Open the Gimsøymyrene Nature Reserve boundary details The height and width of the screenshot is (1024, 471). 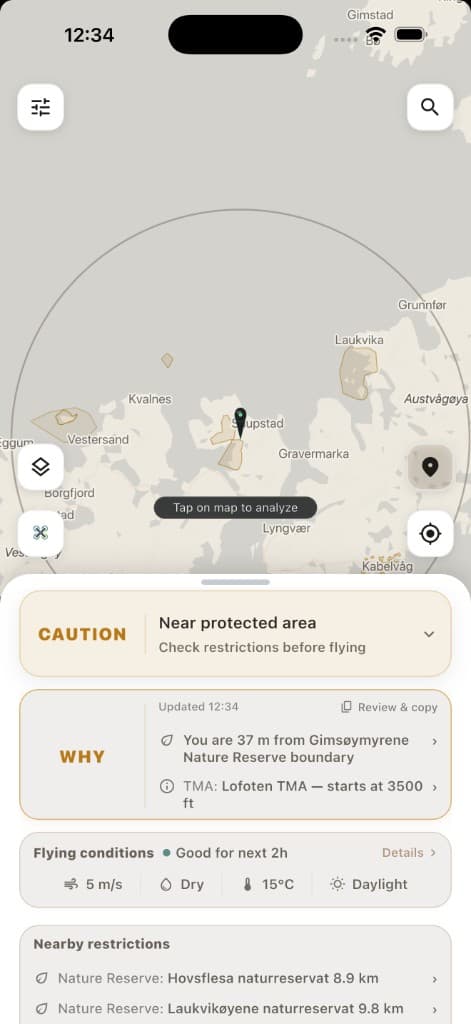click(x=299, y=749)
